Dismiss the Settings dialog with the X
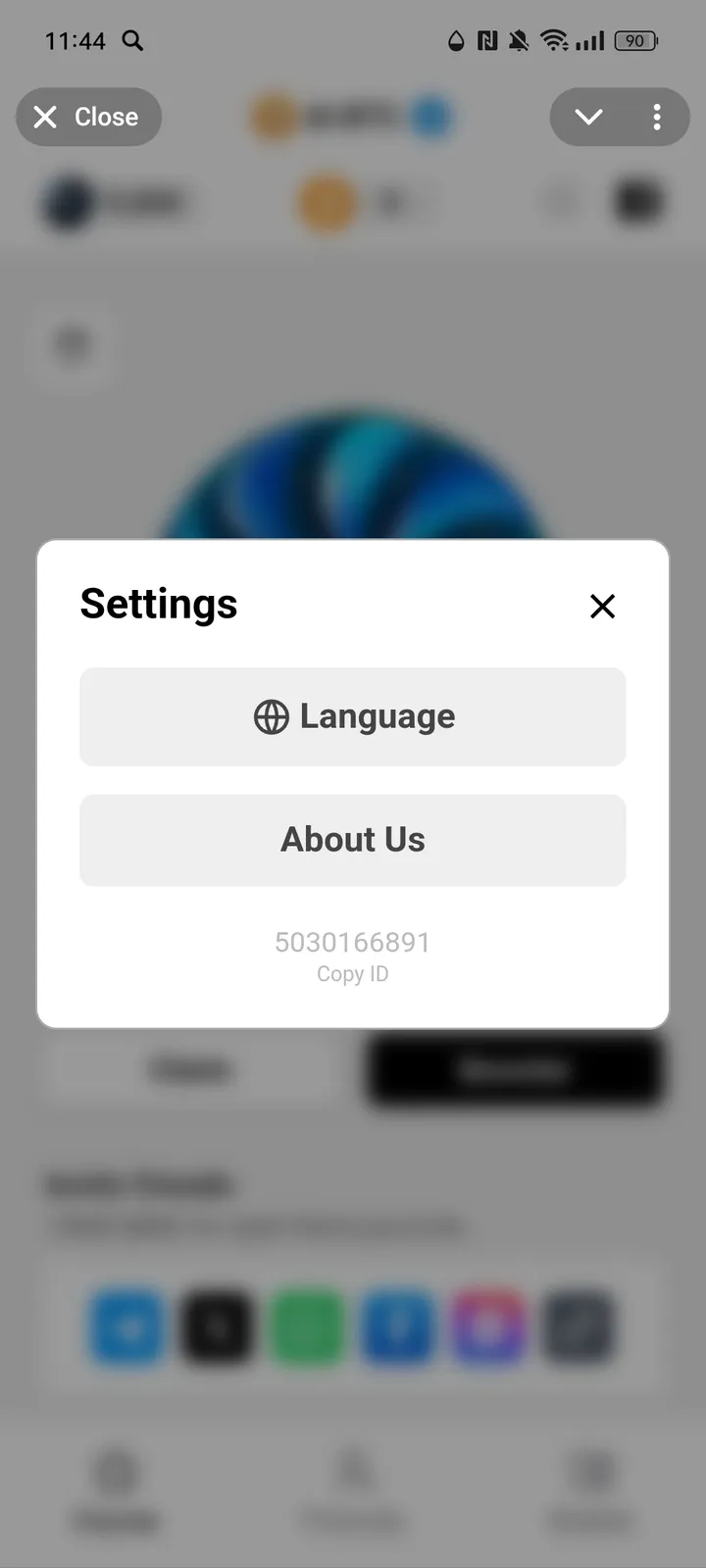Screen dimensions: 706x1568 coord(602,607)
